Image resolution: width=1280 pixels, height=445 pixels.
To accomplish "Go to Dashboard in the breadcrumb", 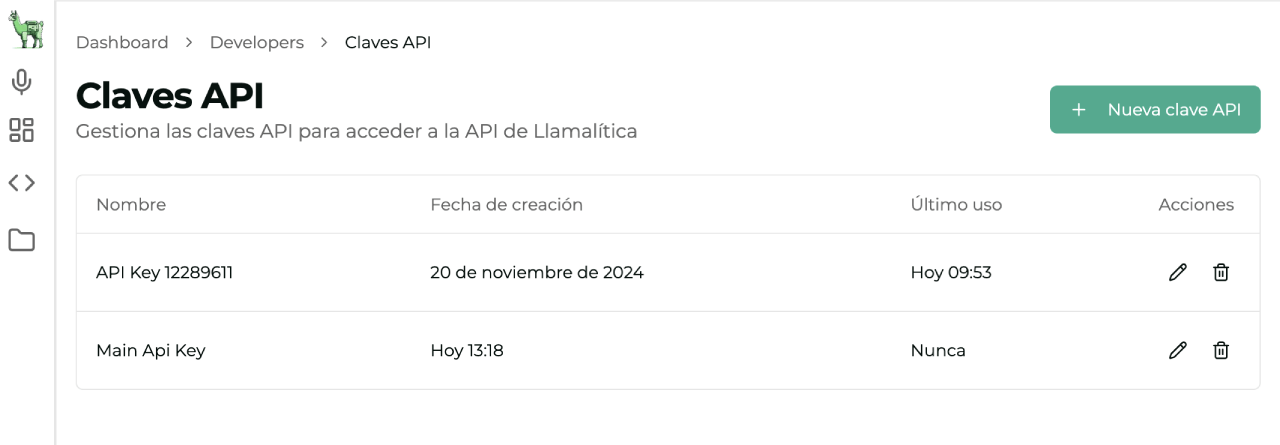I will [x=122, y=42].
